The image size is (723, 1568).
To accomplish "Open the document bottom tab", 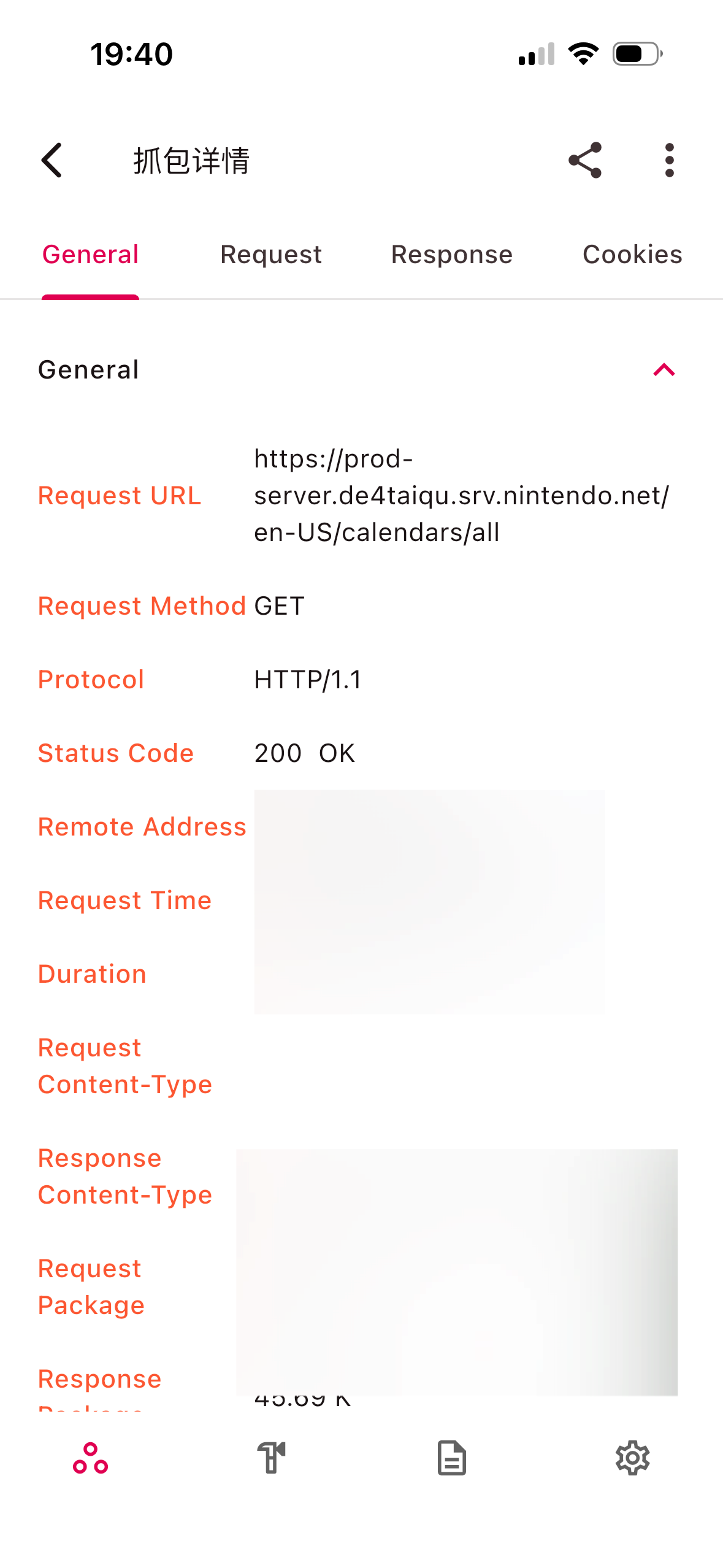I will coord(452,1458).
